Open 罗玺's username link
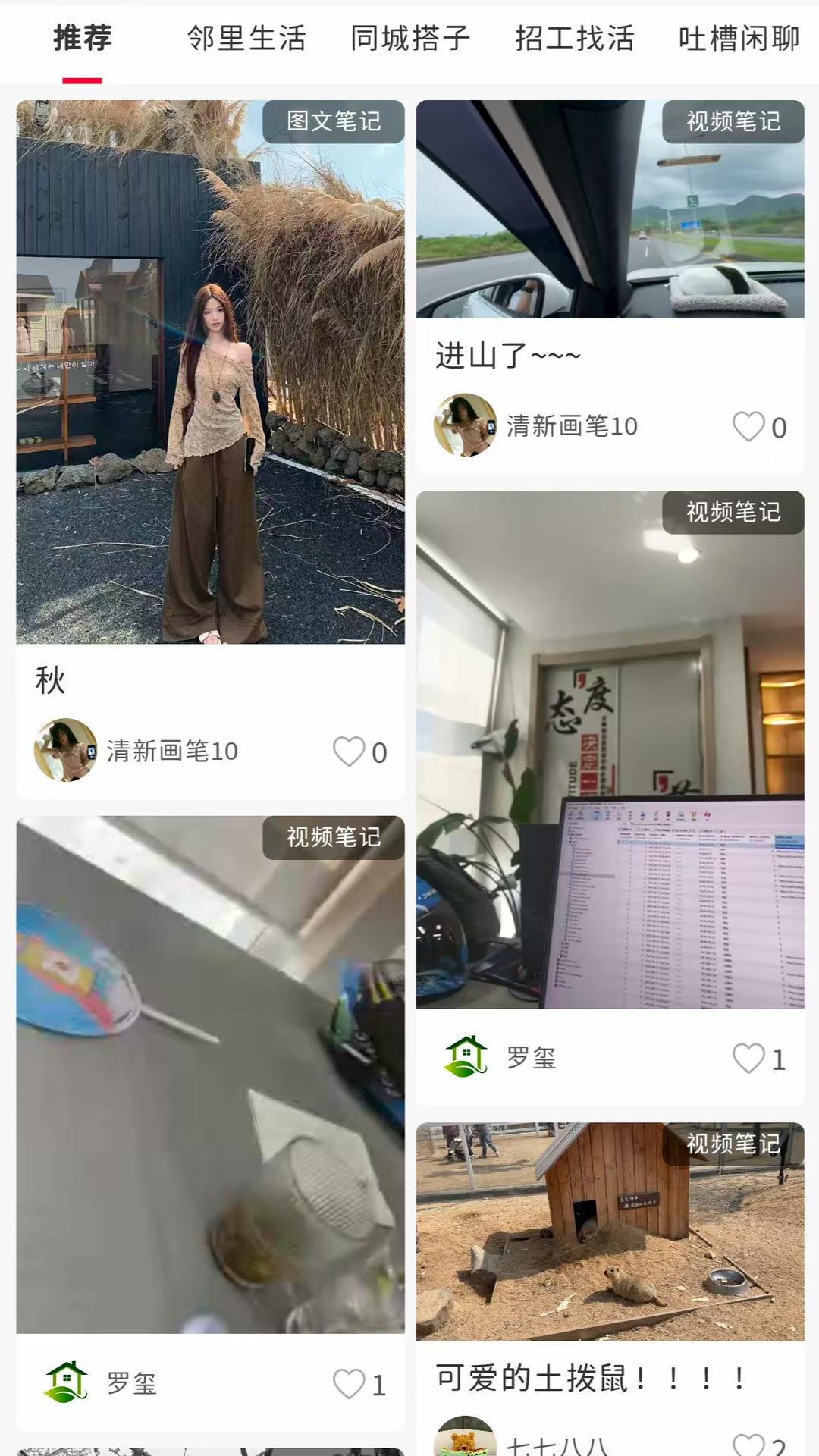The height and width of the screenshot is (1456, 819). coord(531,1059)
